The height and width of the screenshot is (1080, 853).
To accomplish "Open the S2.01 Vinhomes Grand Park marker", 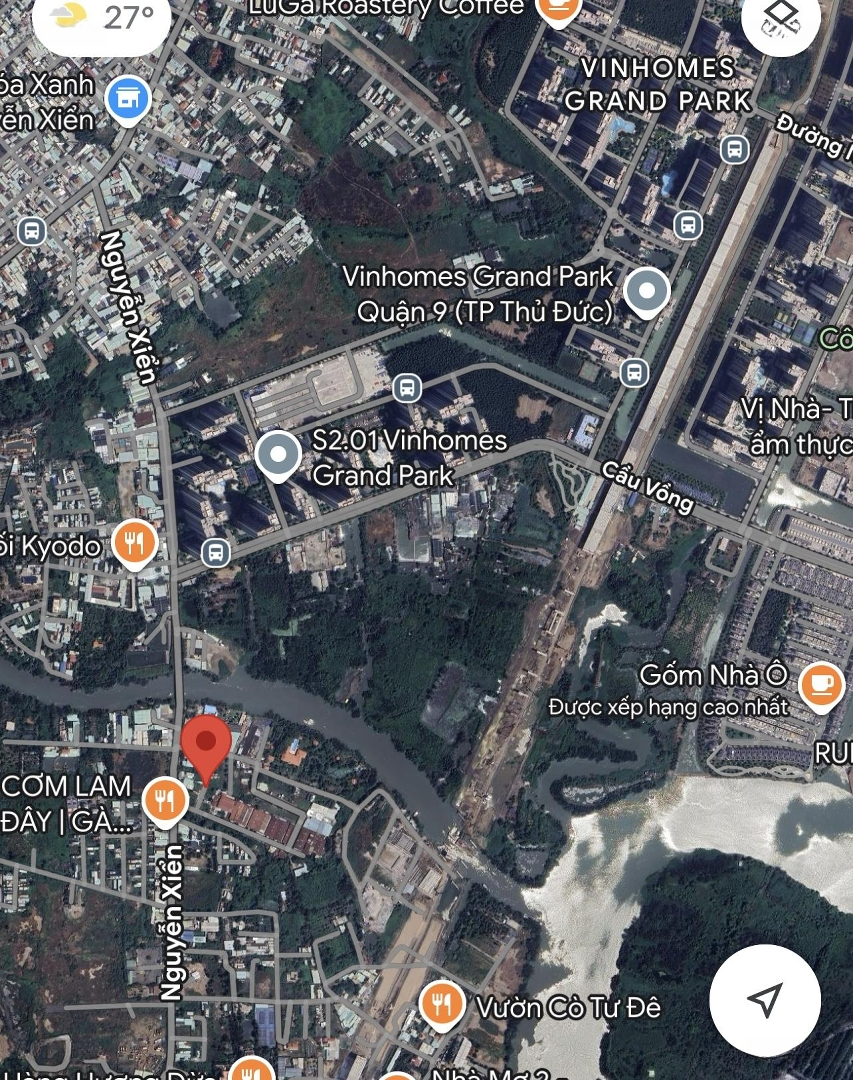I will (278, 456).
